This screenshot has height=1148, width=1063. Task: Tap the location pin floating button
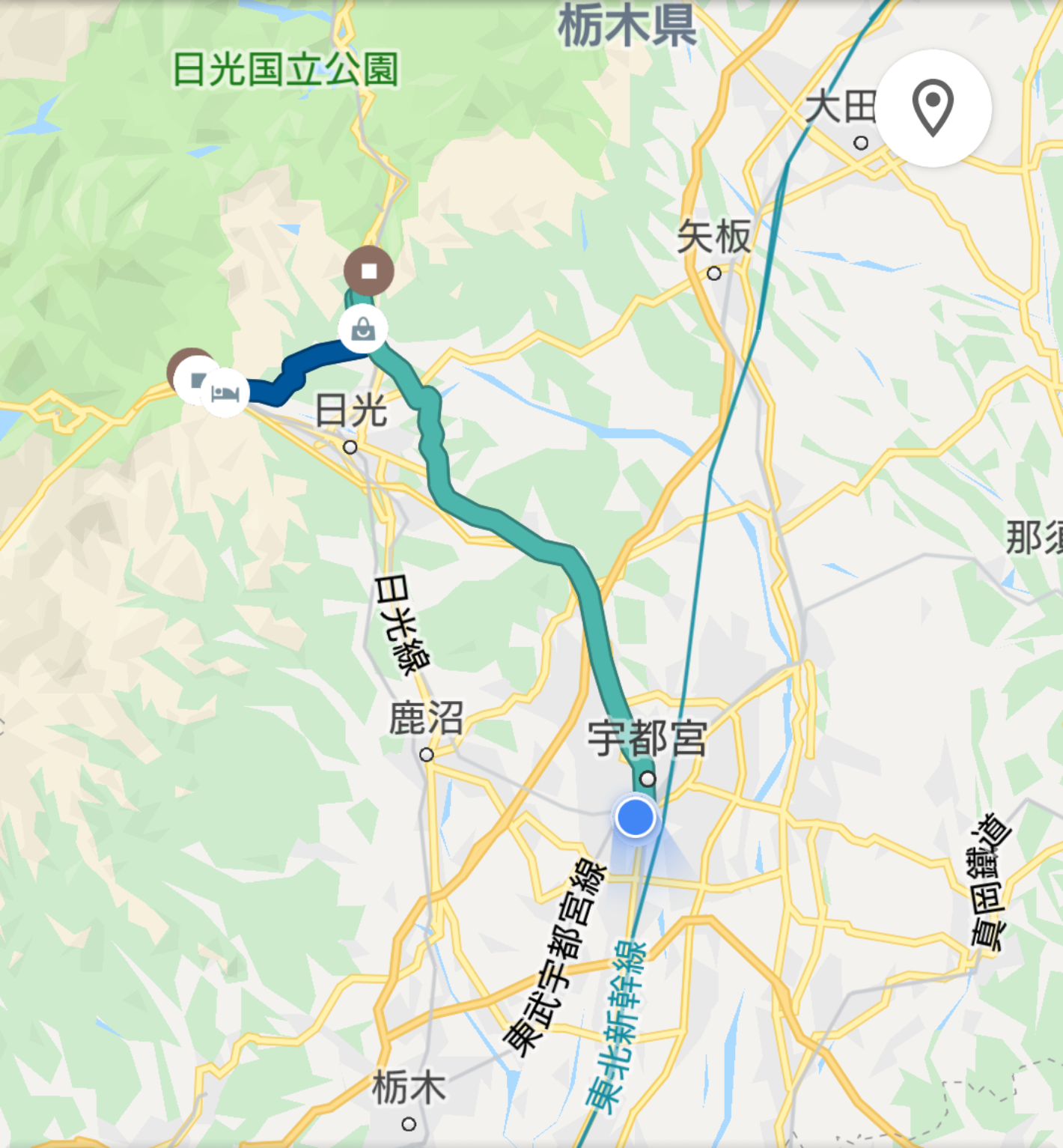[933, 109]
